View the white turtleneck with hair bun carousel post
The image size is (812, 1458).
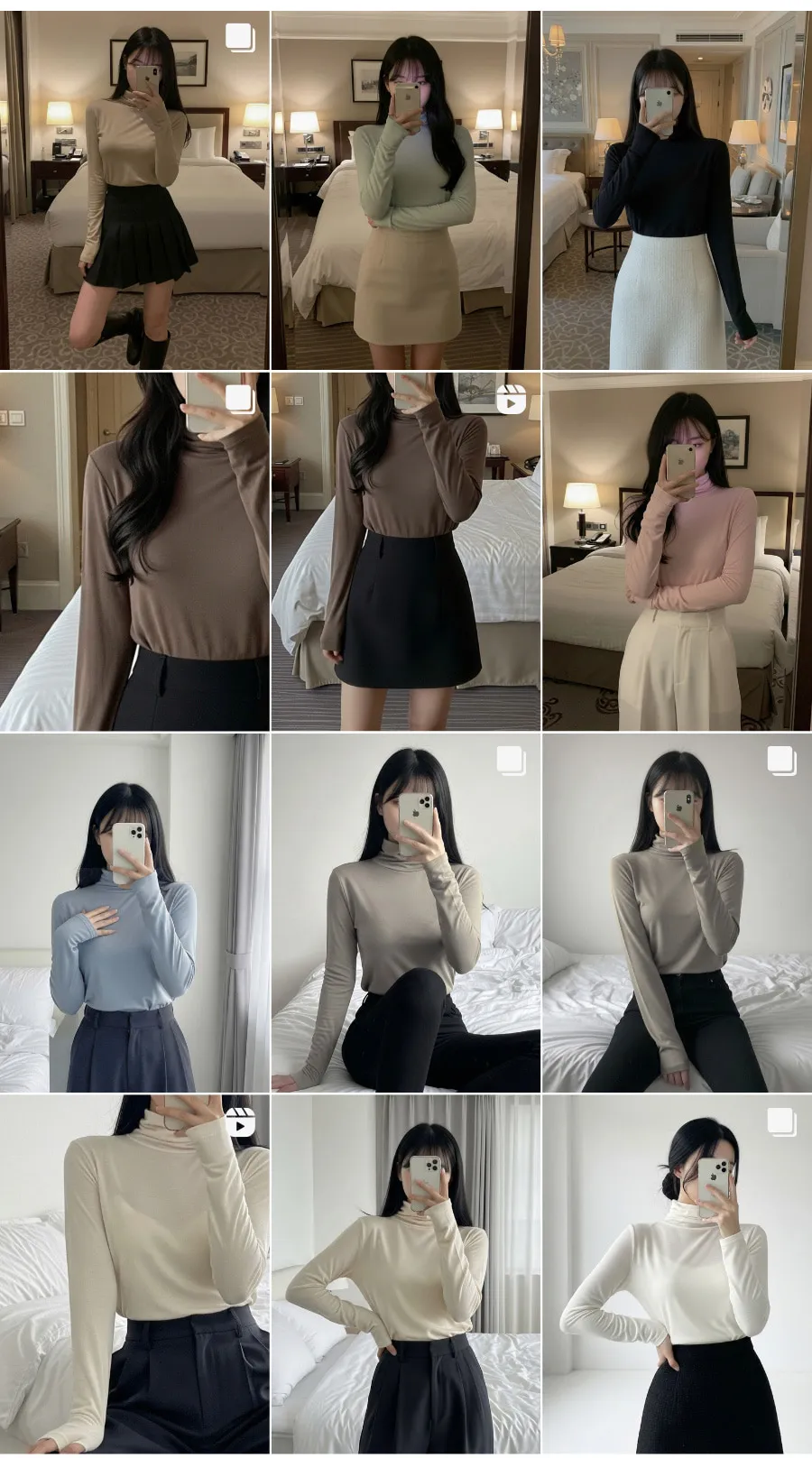(677, 1273)
